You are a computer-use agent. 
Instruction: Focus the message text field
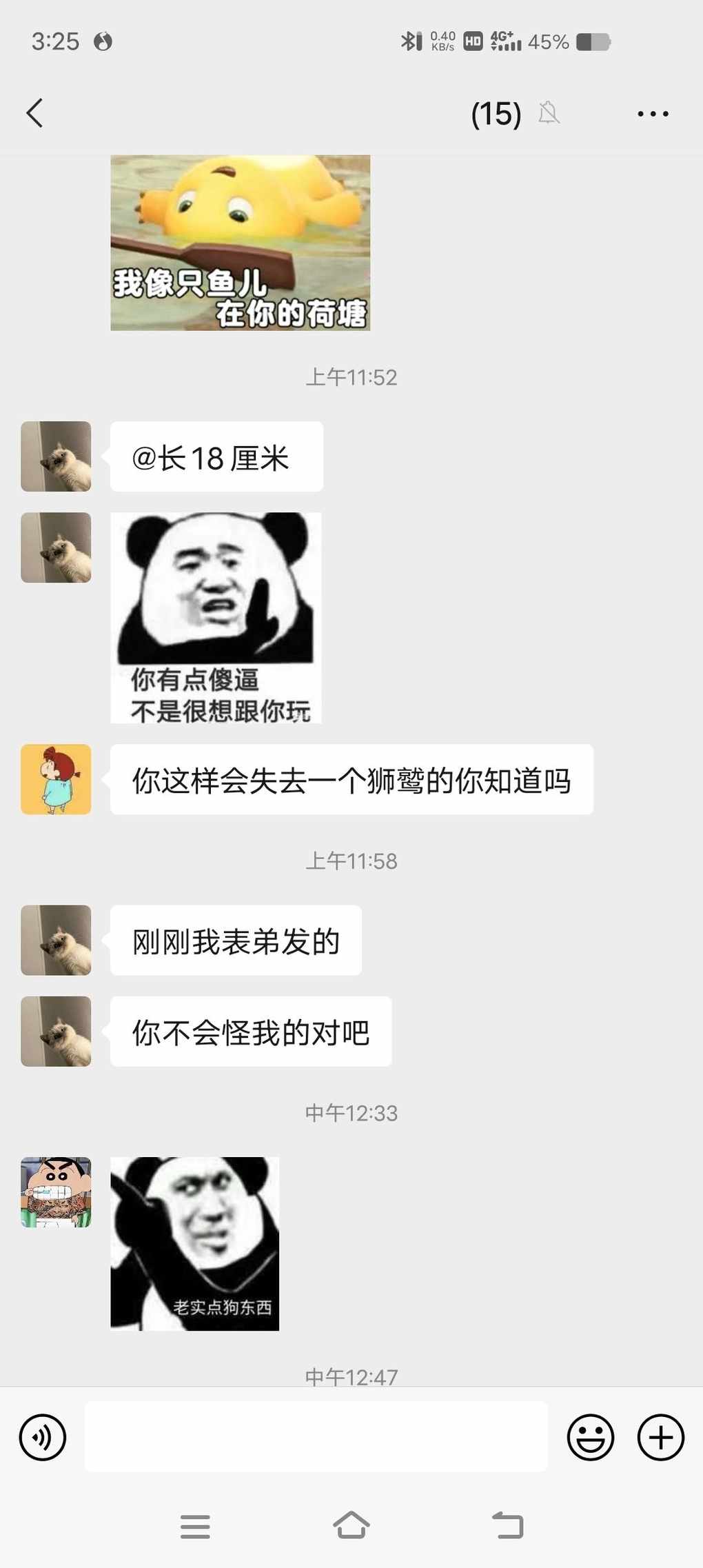pyautogui.click(x=316, y=1436)
